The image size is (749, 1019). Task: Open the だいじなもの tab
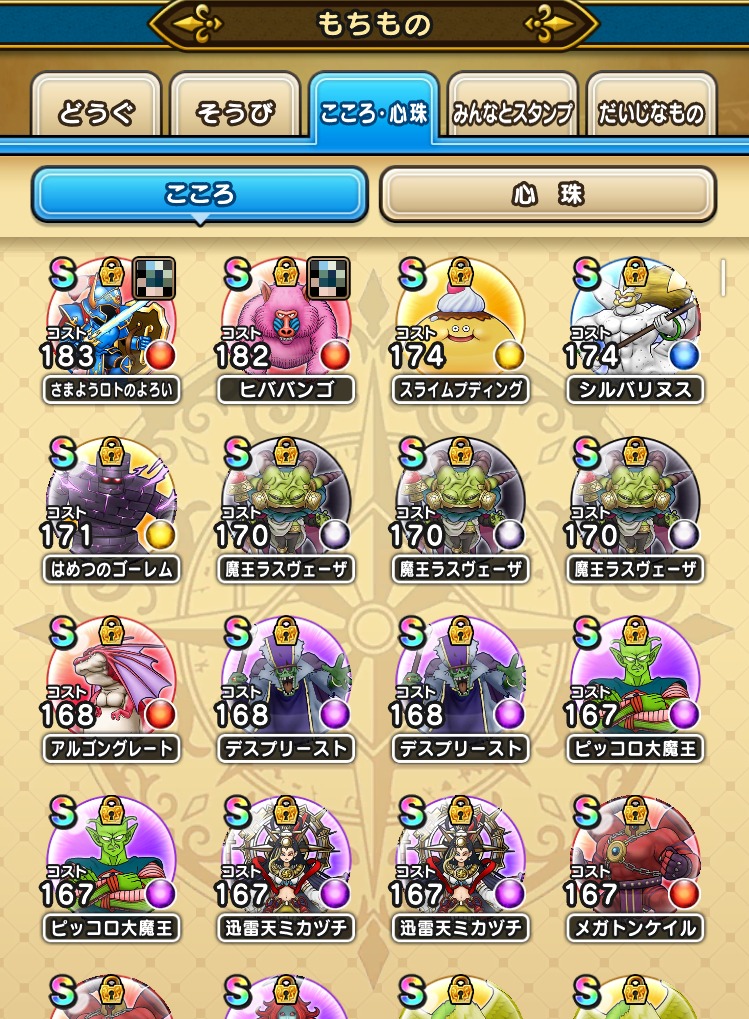tap(651, 112)
